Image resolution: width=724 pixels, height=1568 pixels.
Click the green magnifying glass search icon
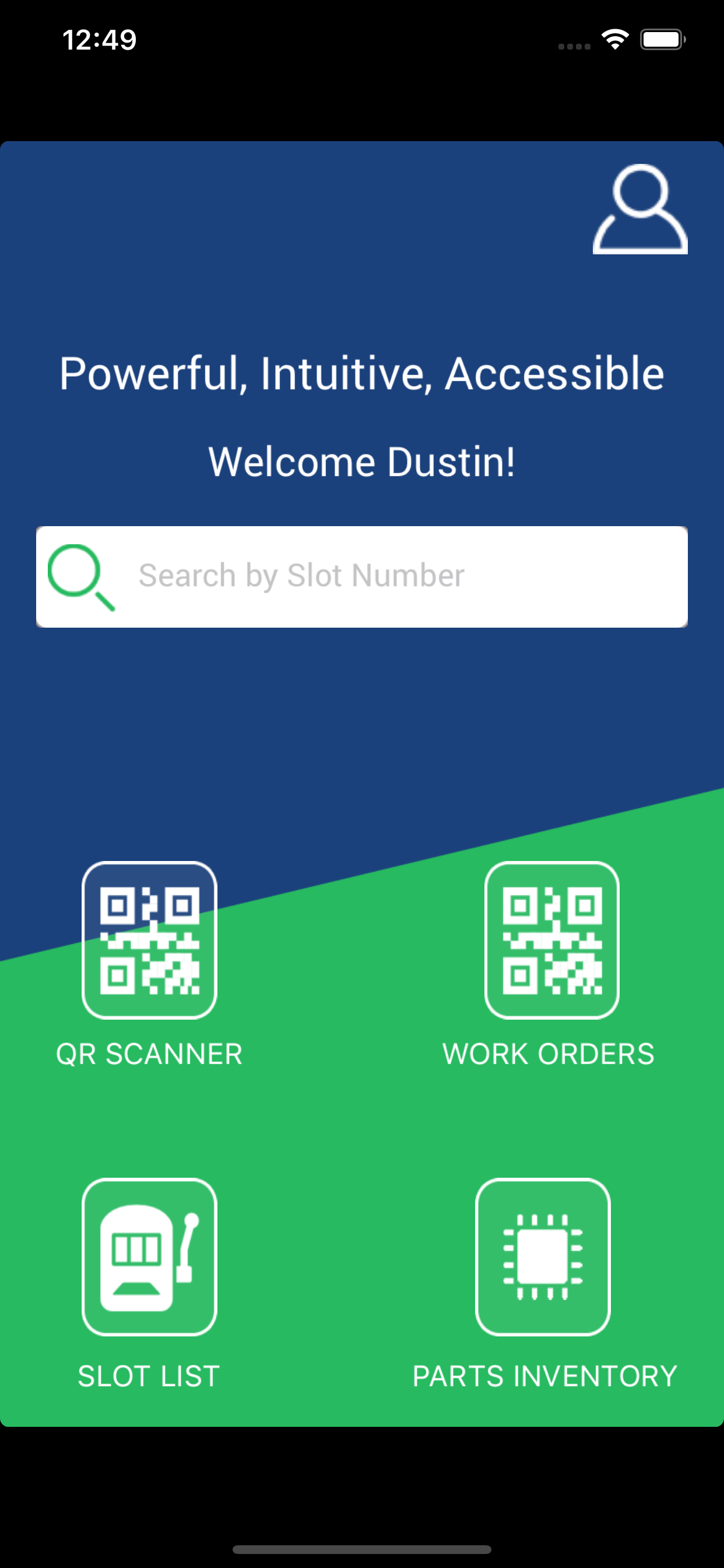point(80,576)
